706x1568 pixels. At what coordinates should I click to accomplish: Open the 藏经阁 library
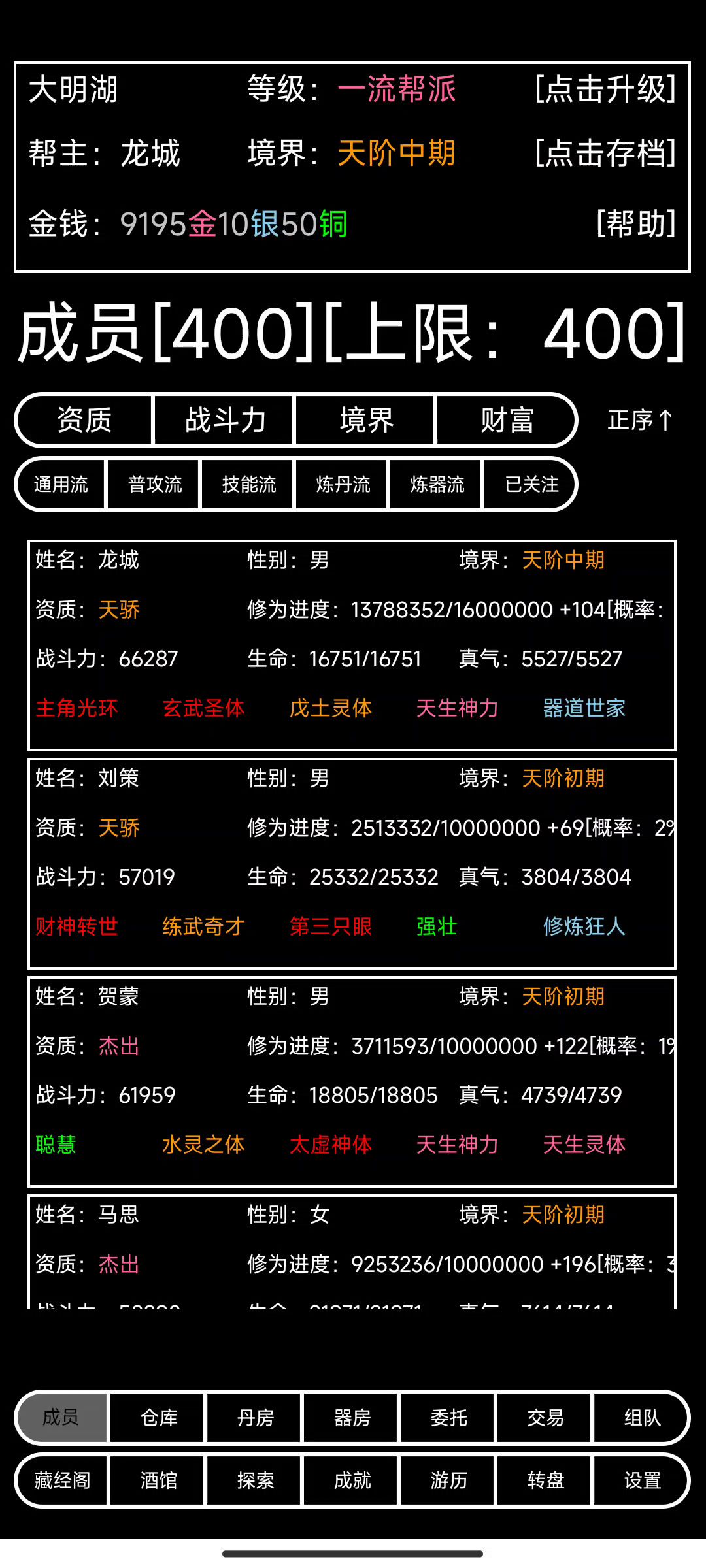click(62, 1480)
